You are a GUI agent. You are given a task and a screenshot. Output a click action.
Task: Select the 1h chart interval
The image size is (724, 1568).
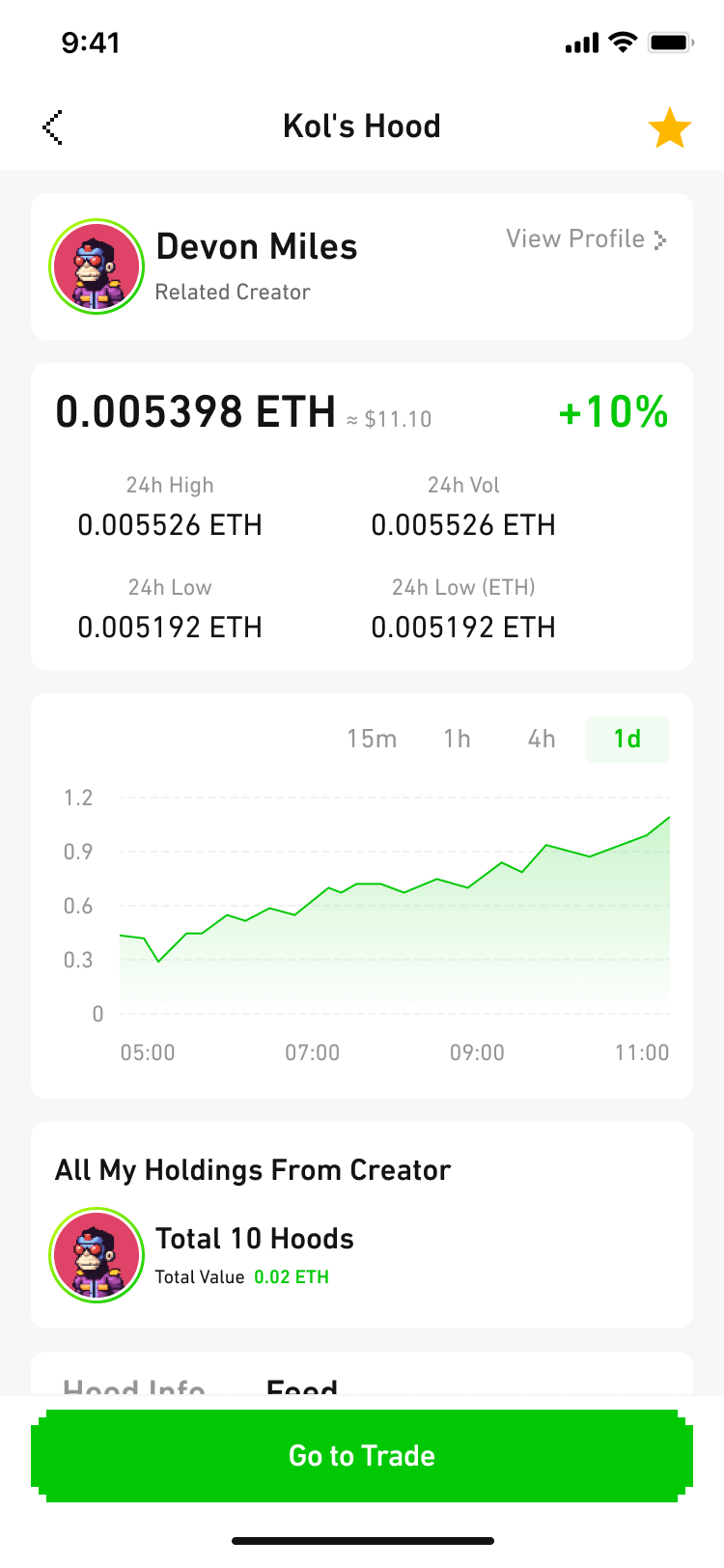pos(457,739)
